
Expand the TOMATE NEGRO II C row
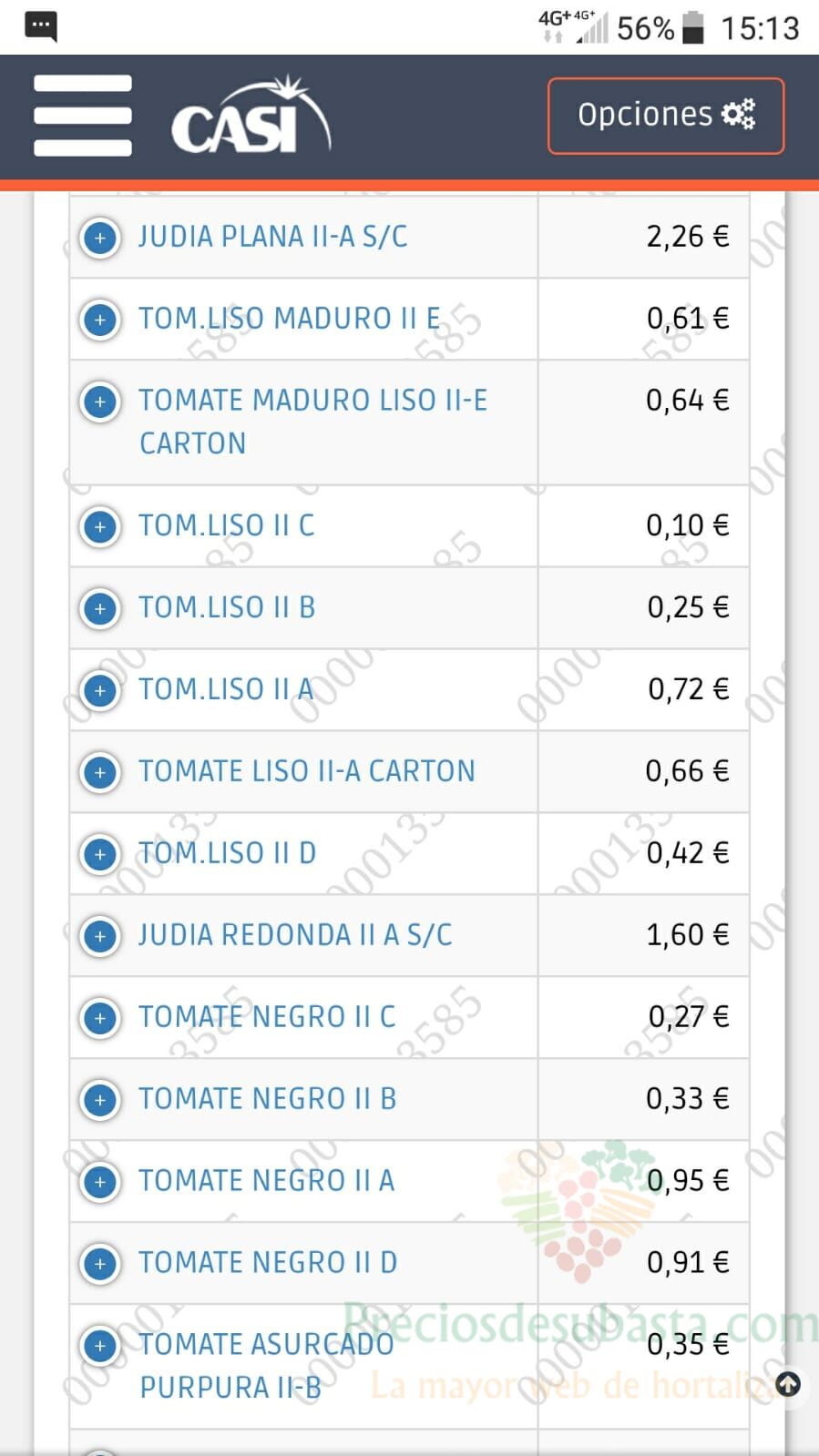point(100,1018)
